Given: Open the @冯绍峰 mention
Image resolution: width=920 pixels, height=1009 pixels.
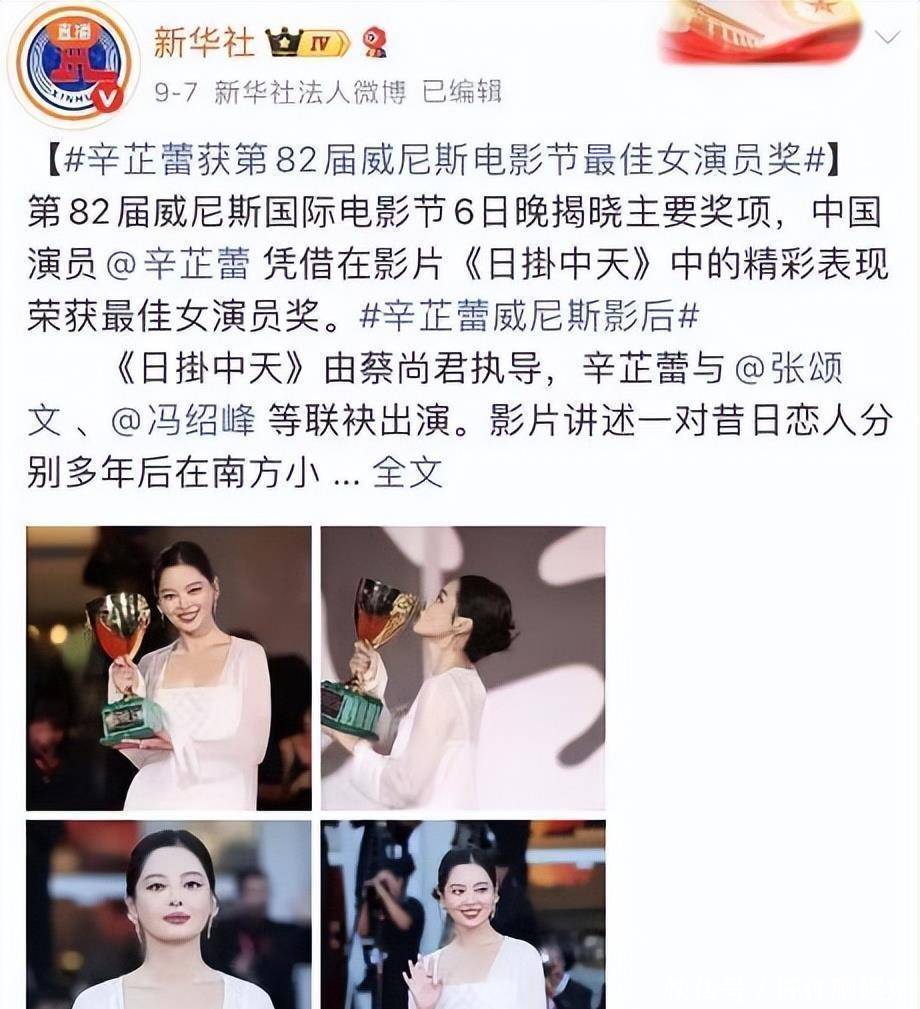Looking at the screenshot, I should pos(183,421).
